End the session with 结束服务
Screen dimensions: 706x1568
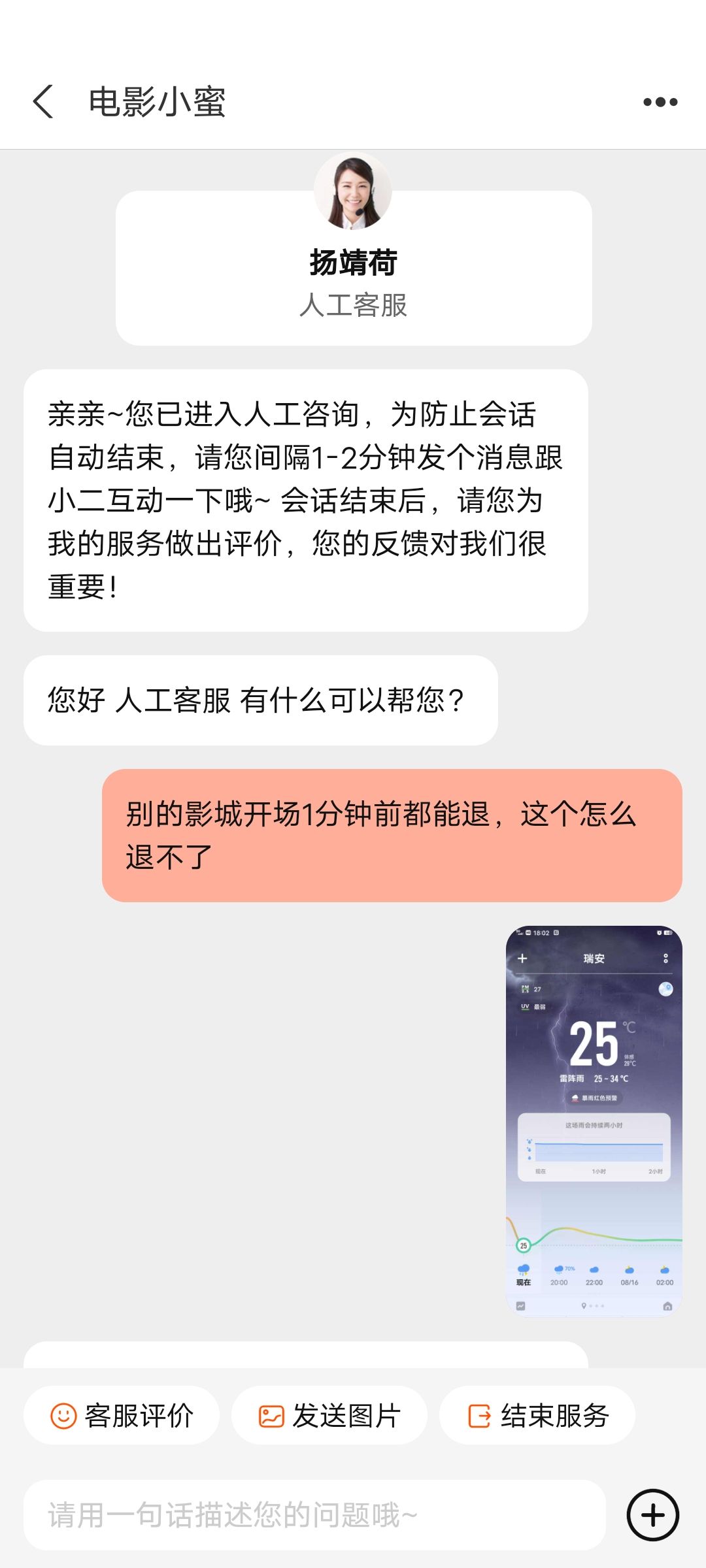tap(537, 1416)
